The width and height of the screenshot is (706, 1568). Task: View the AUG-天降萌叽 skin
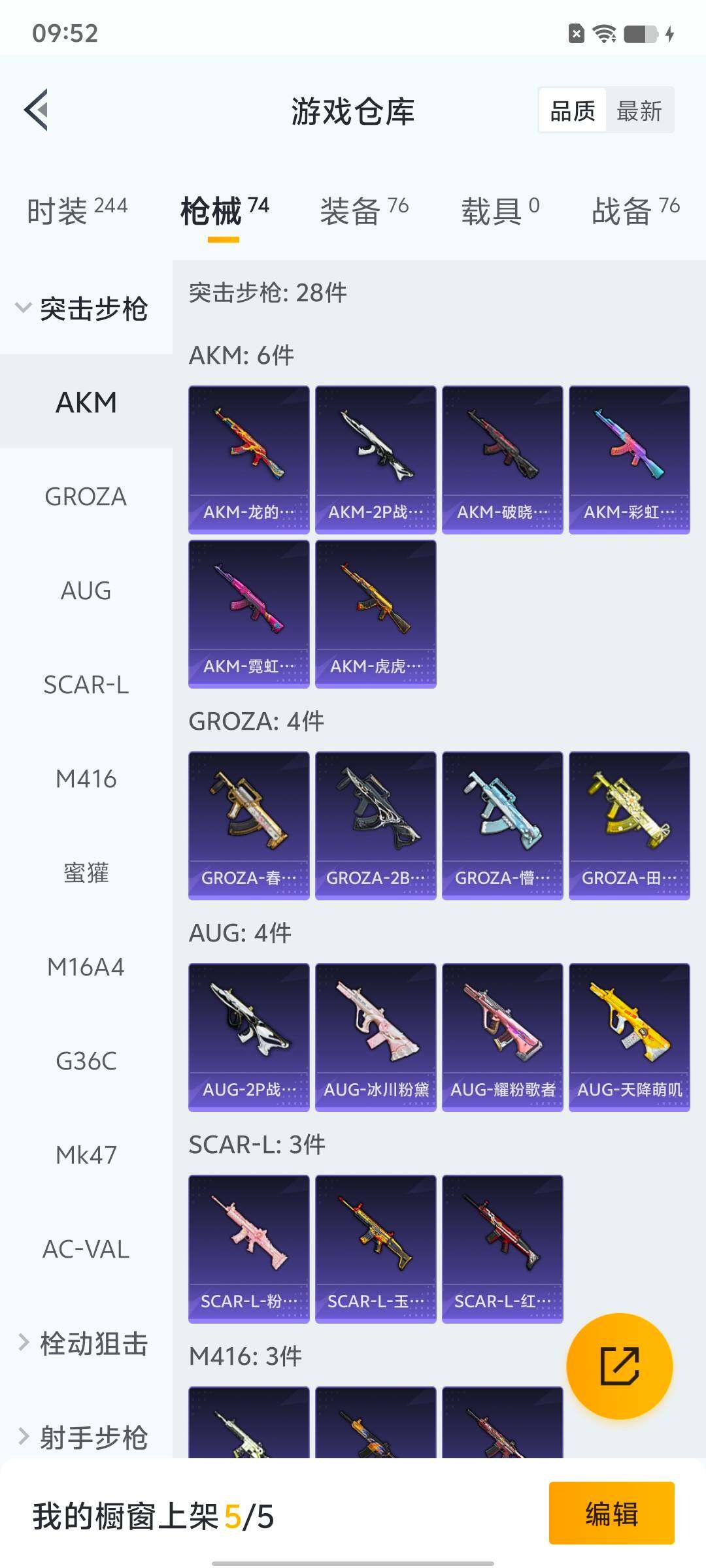pyautogui.click(x=629, y=1037)
